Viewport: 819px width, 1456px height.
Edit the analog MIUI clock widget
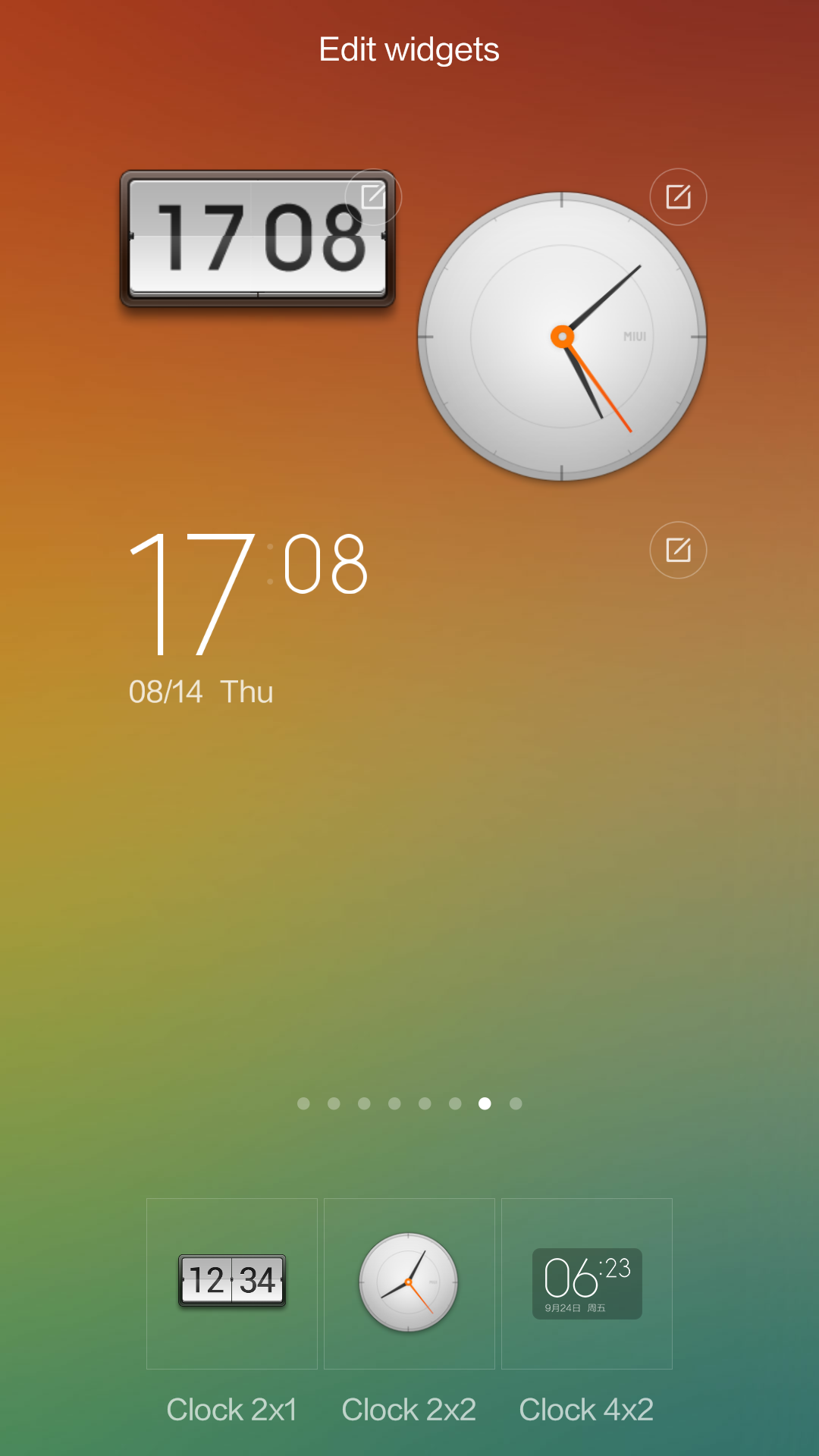678,197
